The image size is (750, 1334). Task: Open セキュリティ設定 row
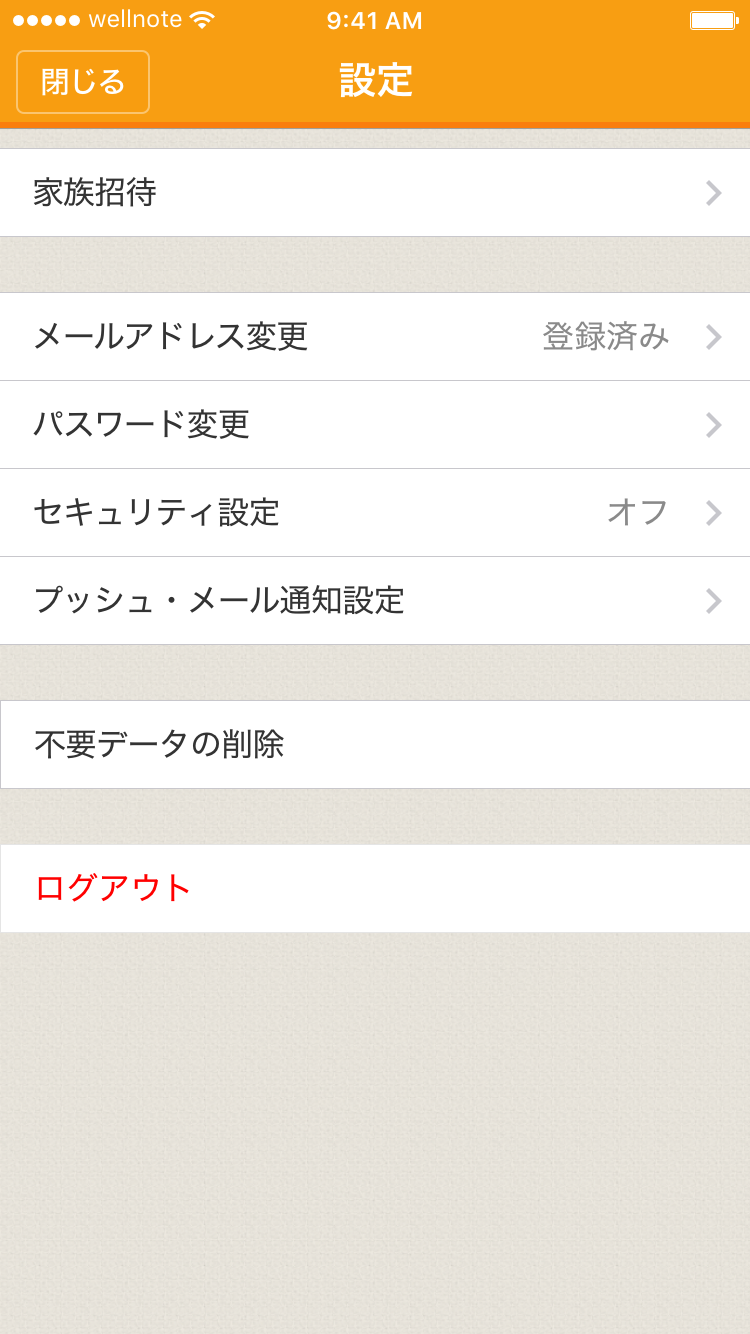click(375, 513)
